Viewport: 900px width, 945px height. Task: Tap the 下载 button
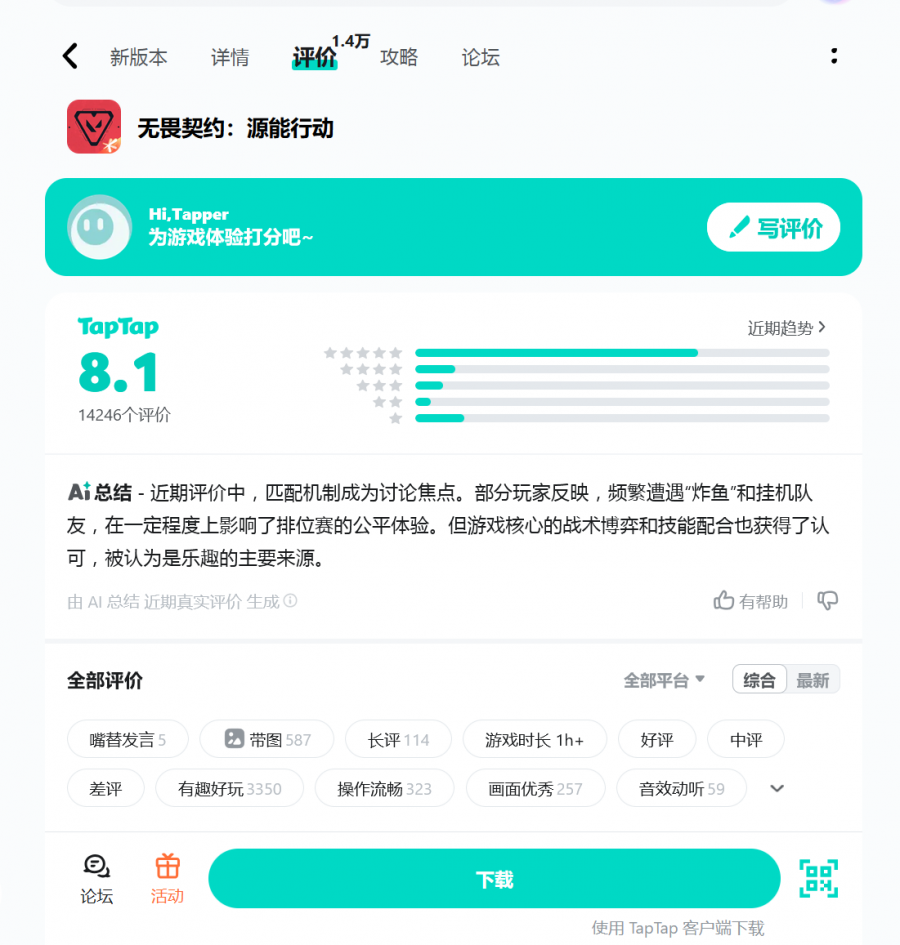tap(494, 879)
